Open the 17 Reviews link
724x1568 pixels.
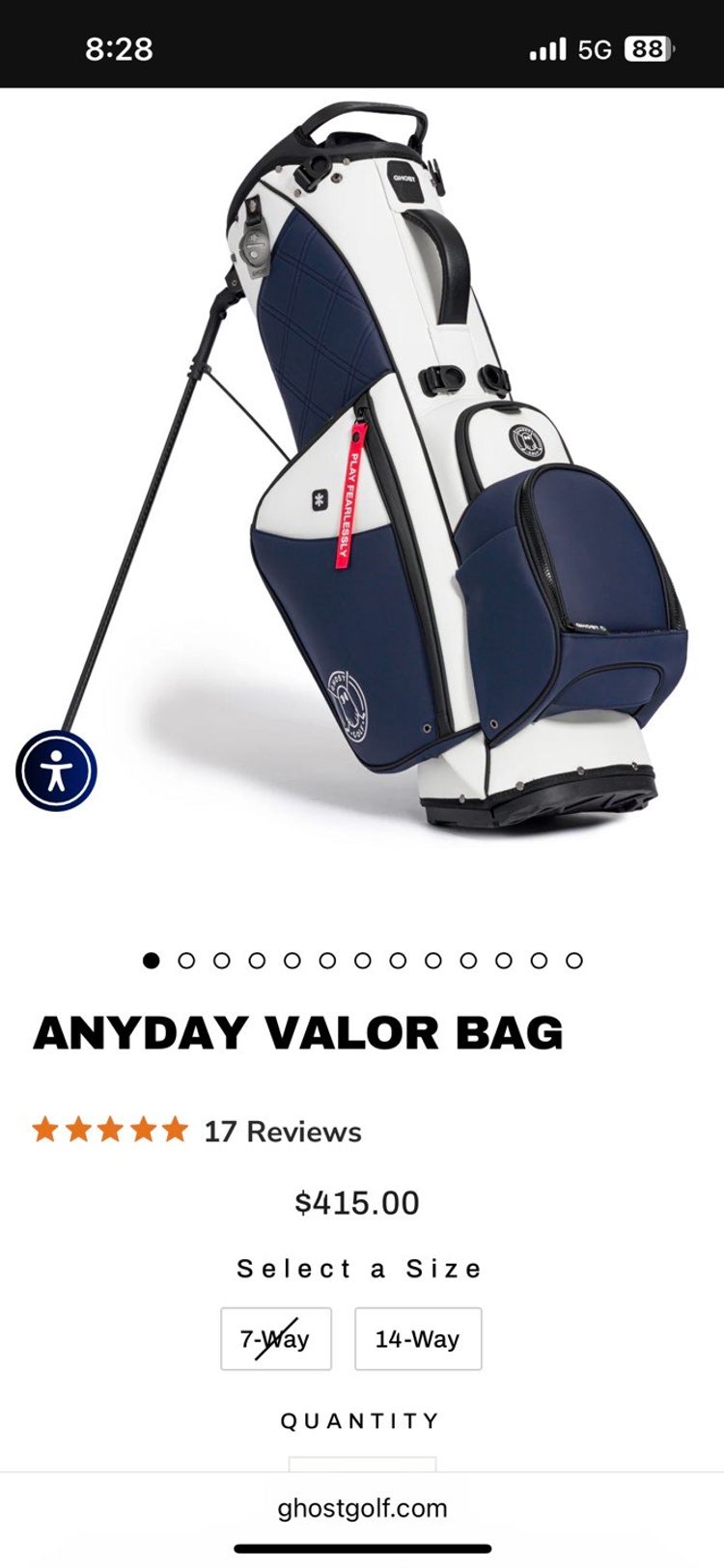pyautogui.click(x=282, y=1132)
